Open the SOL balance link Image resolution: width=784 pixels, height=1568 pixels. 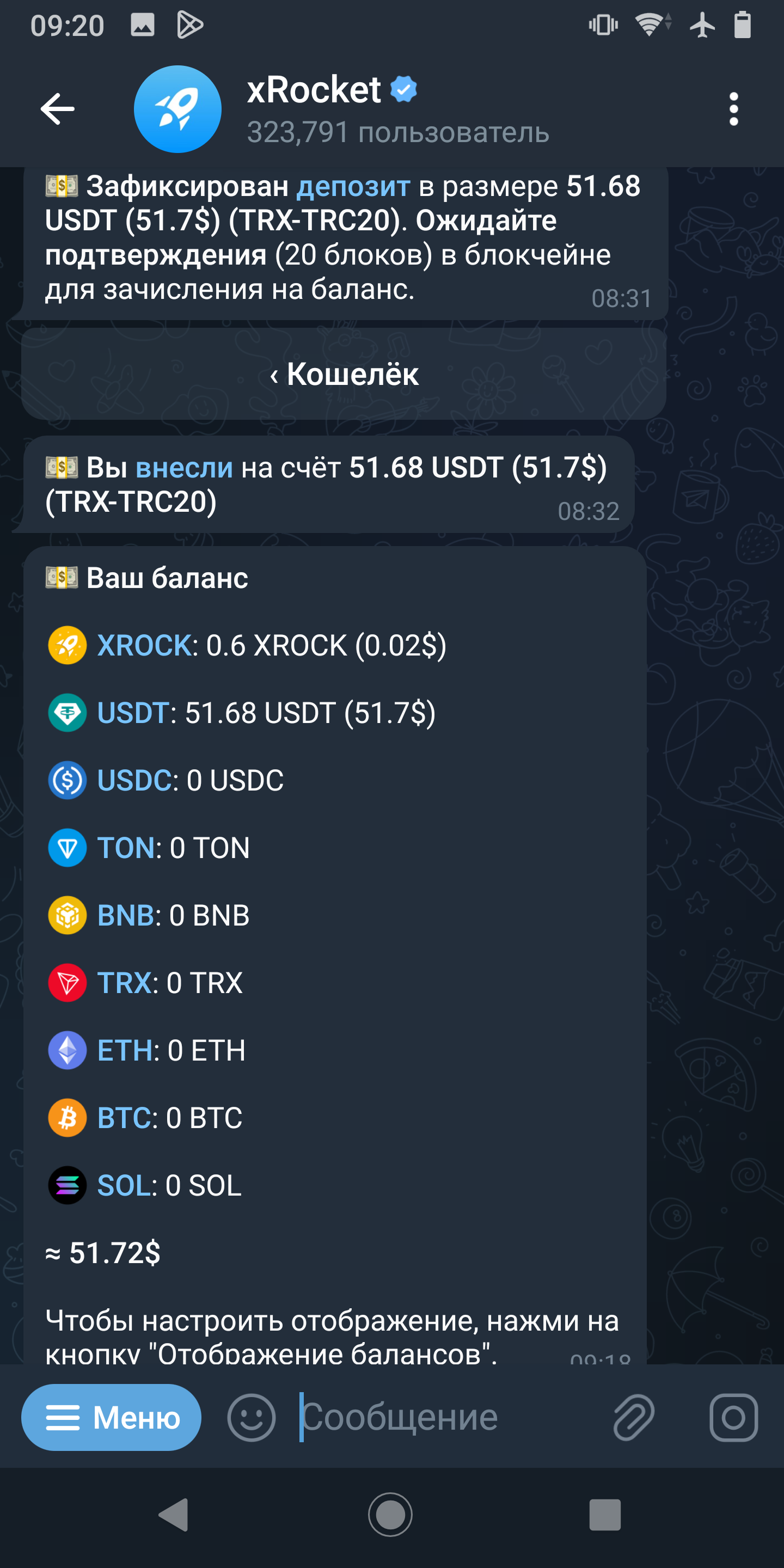click(x=124, y=1186)
